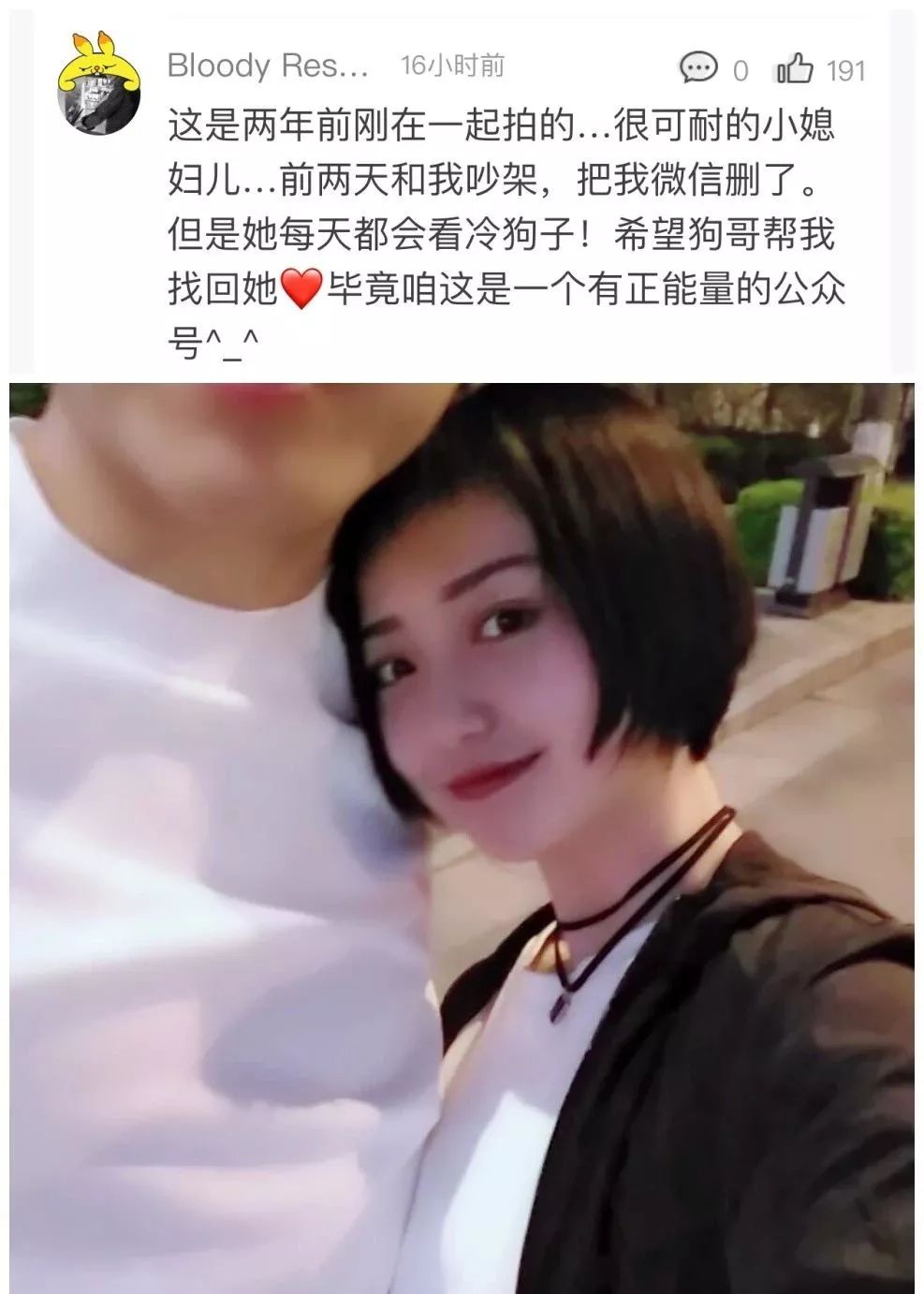Open the Bloody Res... username
This screenshot has height=1294, width=924.
click(267, 66)
